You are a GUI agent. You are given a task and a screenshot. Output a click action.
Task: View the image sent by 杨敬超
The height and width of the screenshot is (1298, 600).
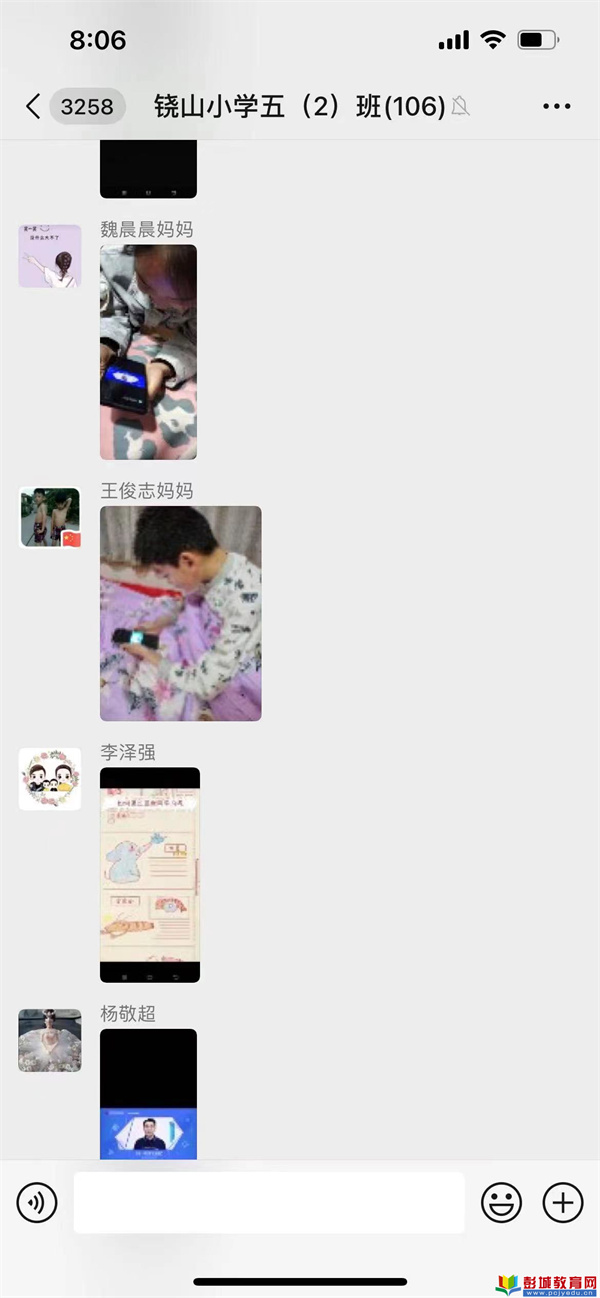(x=148, y=1093)
